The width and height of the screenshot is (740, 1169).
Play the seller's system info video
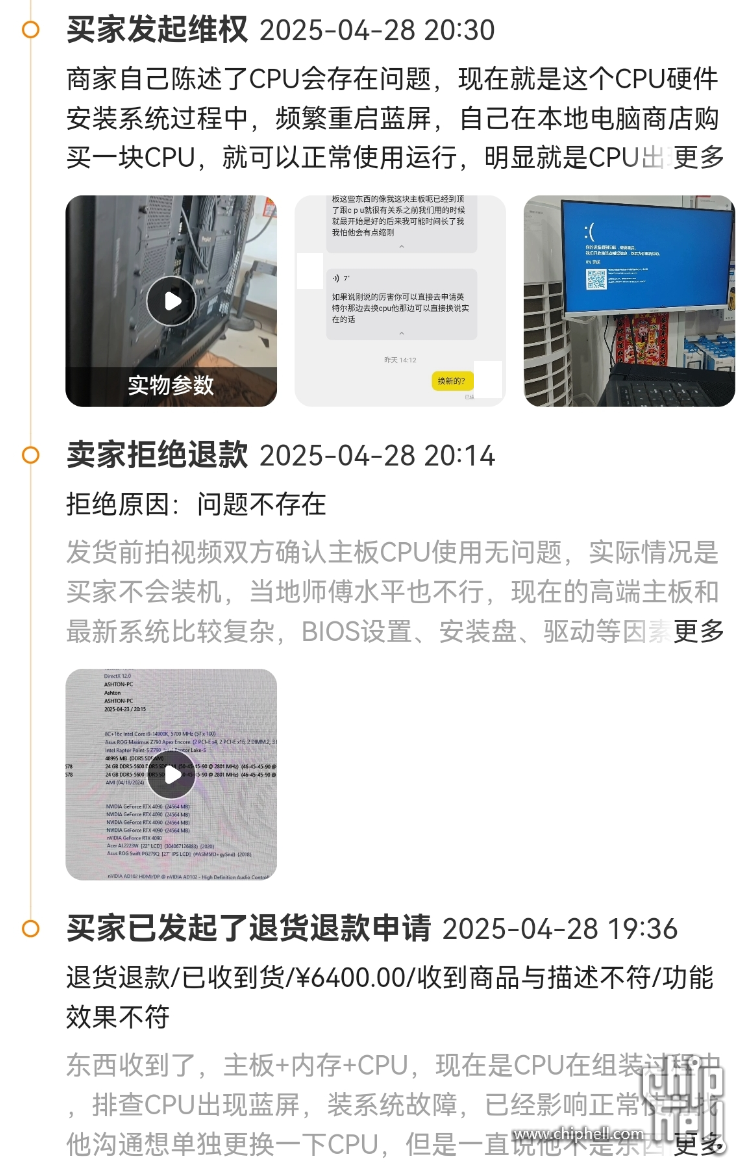[171, 775]
